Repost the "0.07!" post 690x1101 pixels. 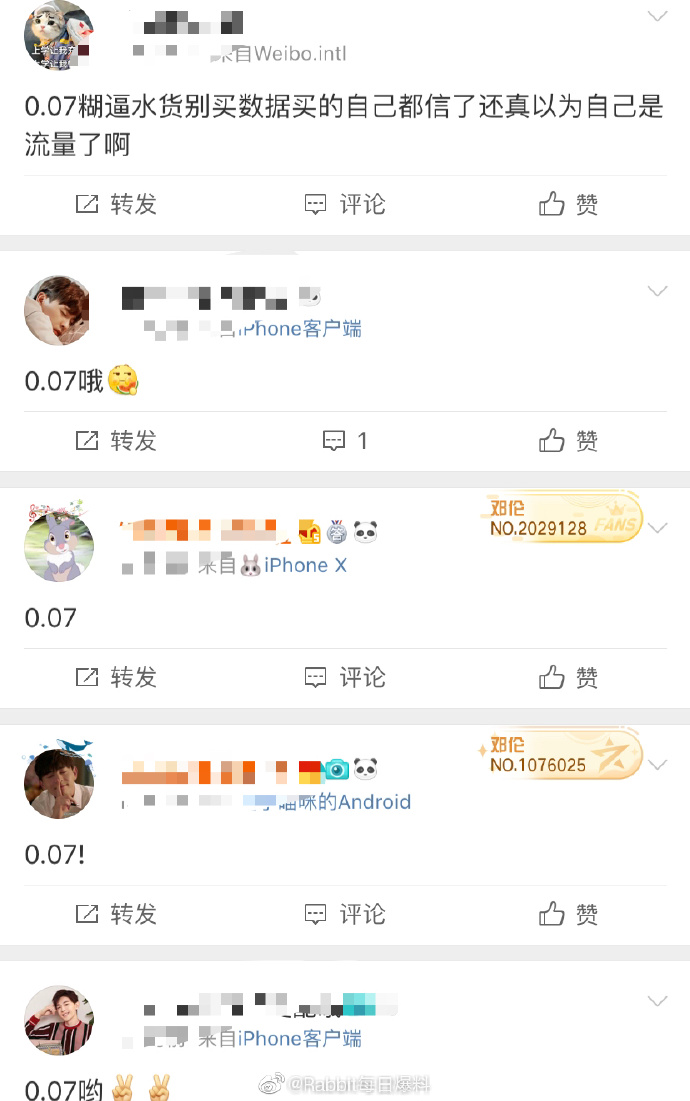[117, 914]
